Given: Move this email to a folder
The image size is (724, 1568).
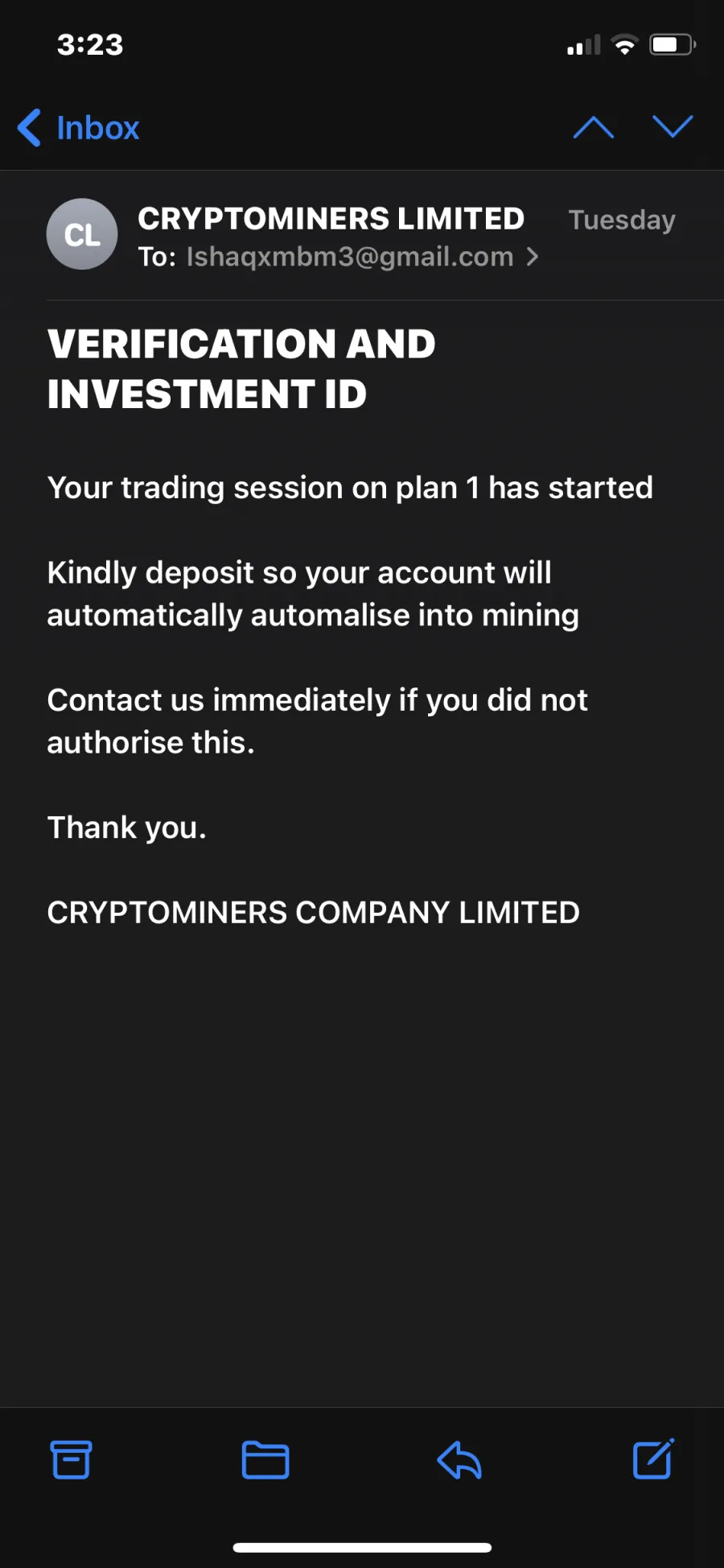Looking at the screenshot, I should [265, 1459].
